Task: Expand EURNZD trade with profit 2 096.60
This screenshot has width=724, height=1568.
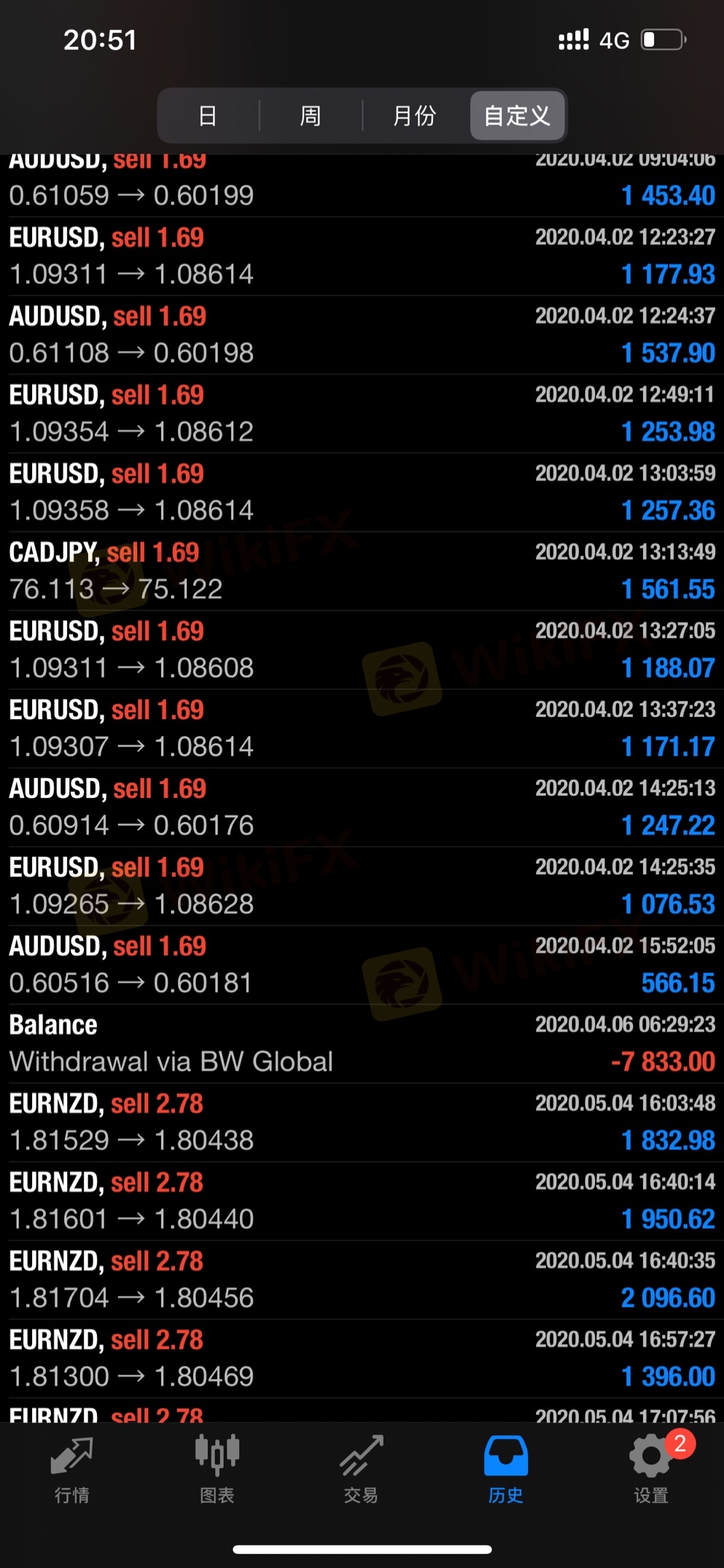Action: 362,1280
